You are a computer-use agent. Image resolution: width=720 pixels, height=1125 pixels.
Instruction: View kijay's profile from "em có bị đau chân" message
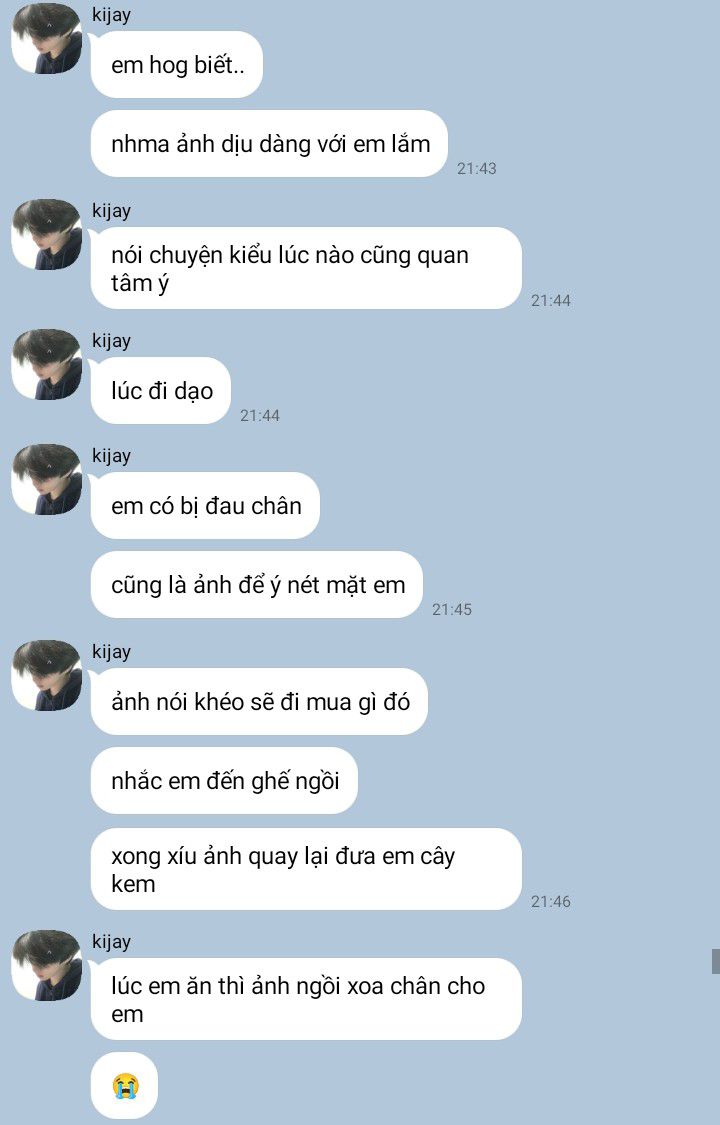tap(47, 479)
